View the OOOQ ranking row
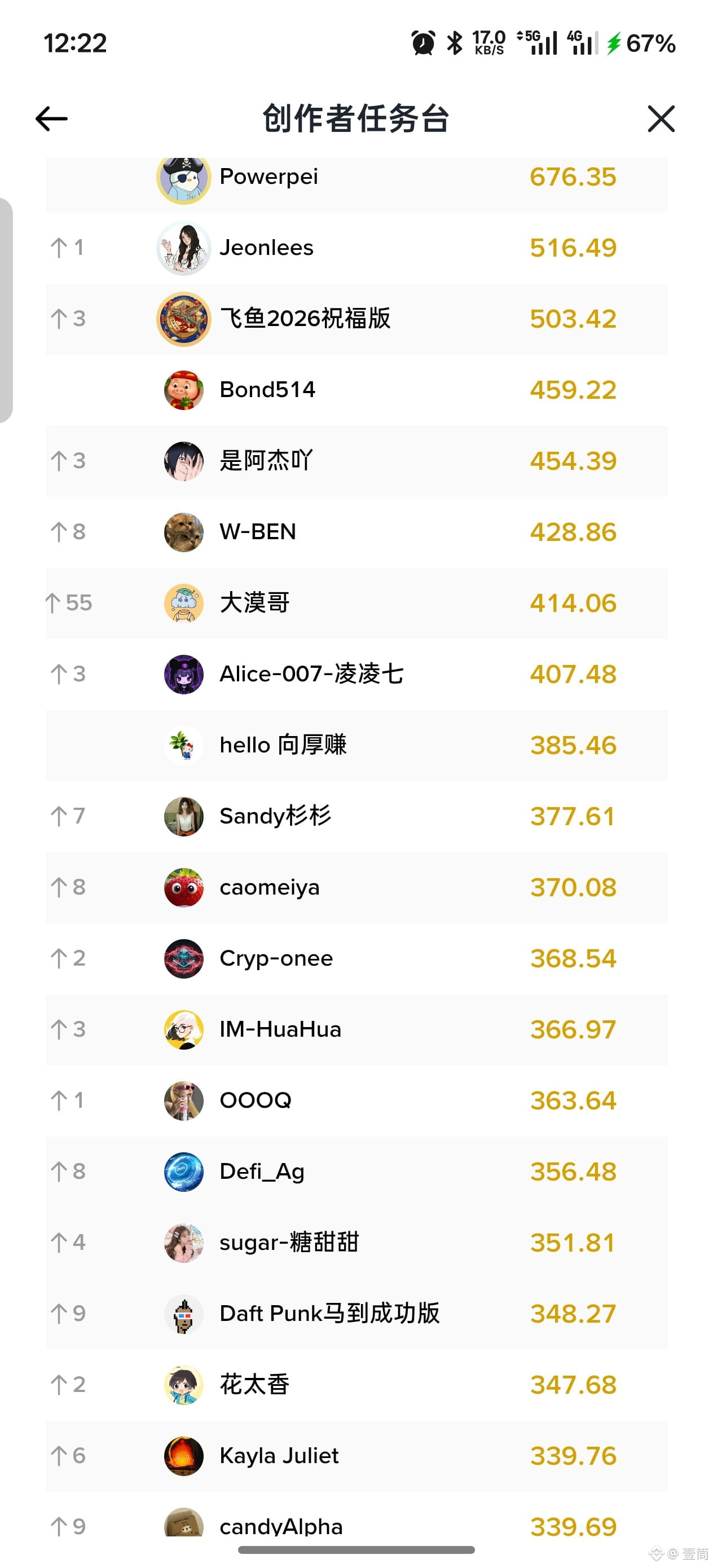 356,1100
